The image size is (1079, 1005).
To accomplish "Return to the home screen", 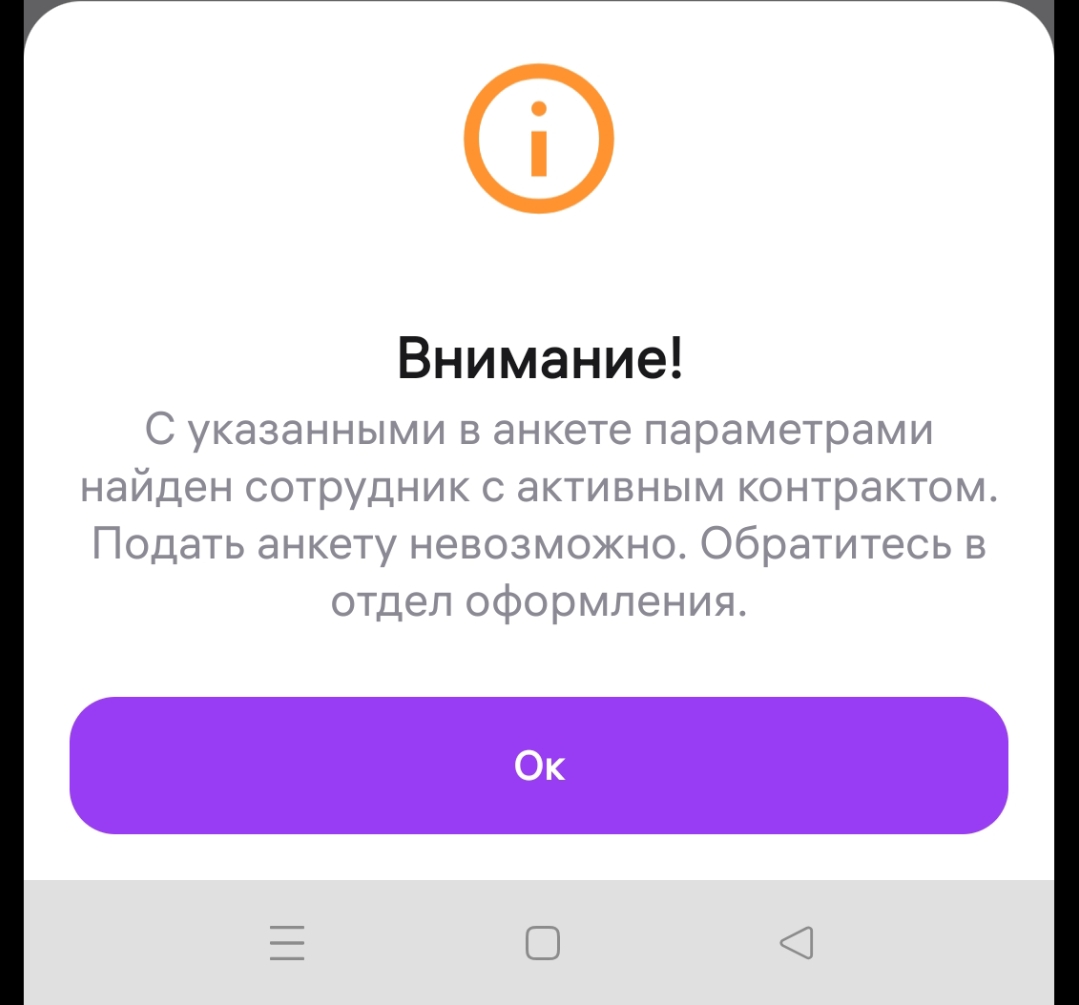I will pyautogui.click(x=542, y=942).
